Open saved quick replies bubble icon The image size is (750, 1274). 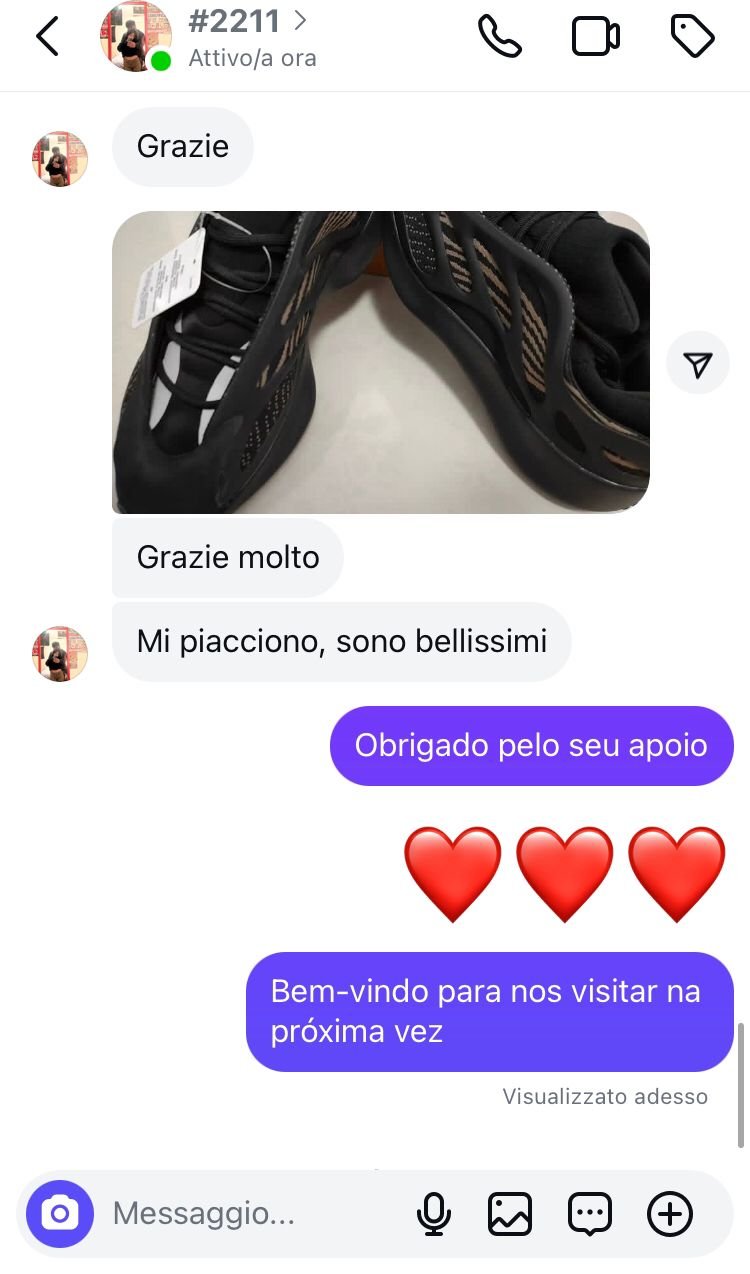tap(590, 1214)
